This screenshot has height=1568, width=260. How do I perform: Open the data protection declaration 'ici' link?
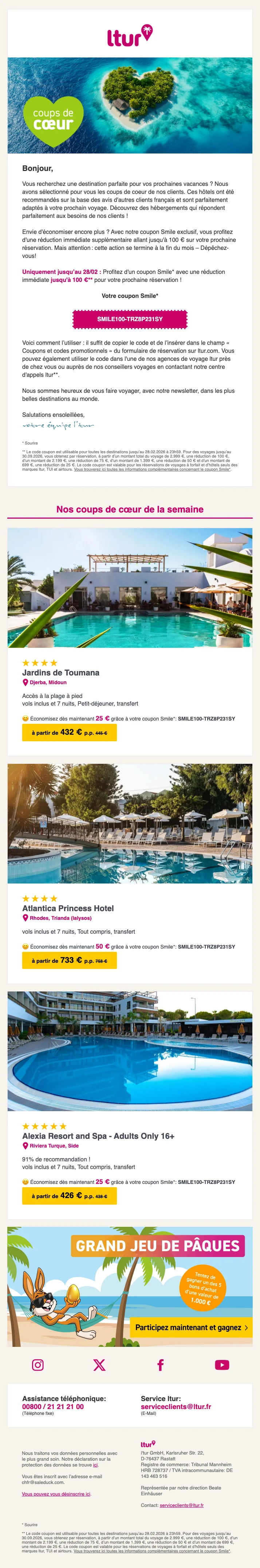point(96,1465)
